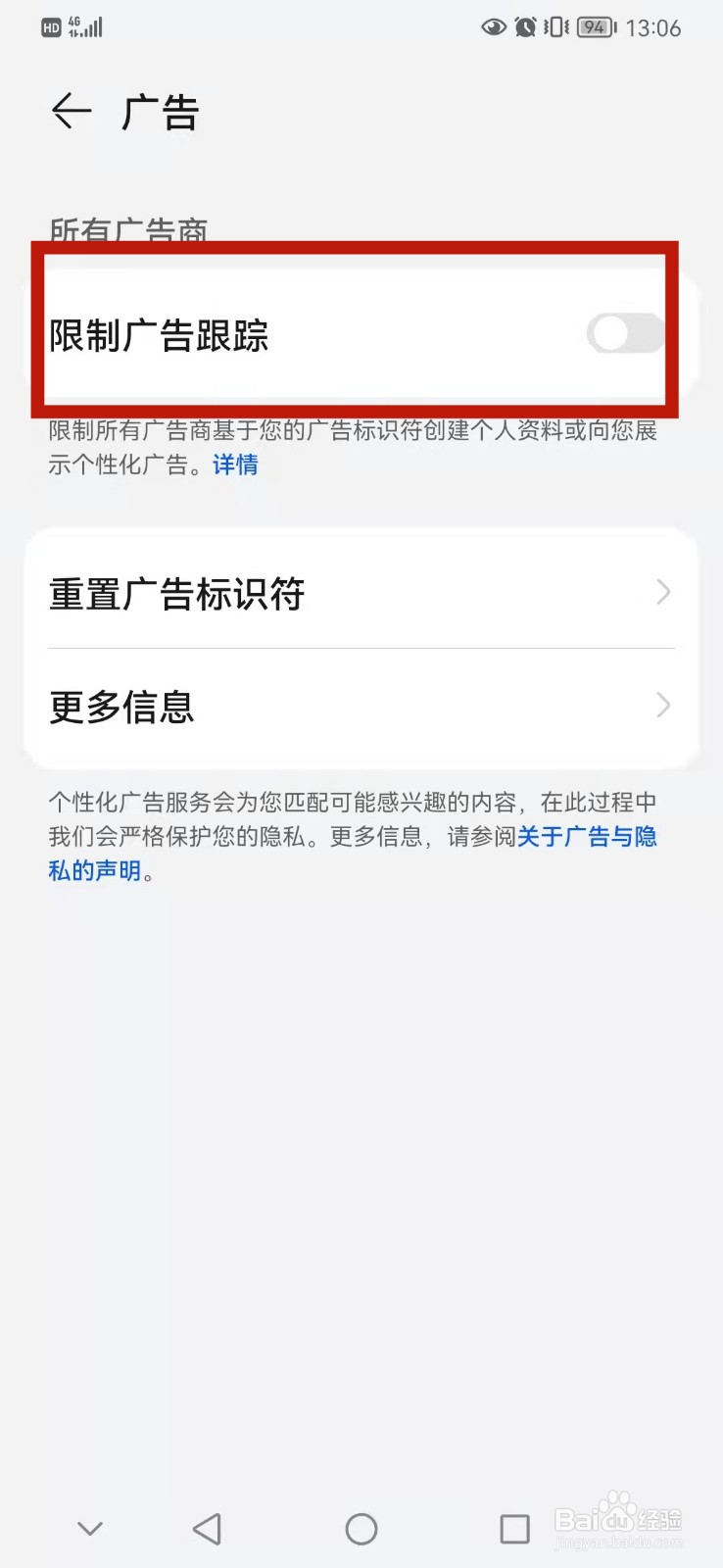Open 关于广告与隐私的声明 statement link
The height and width of the screenshot is (1568, 723).
[587, 836]
